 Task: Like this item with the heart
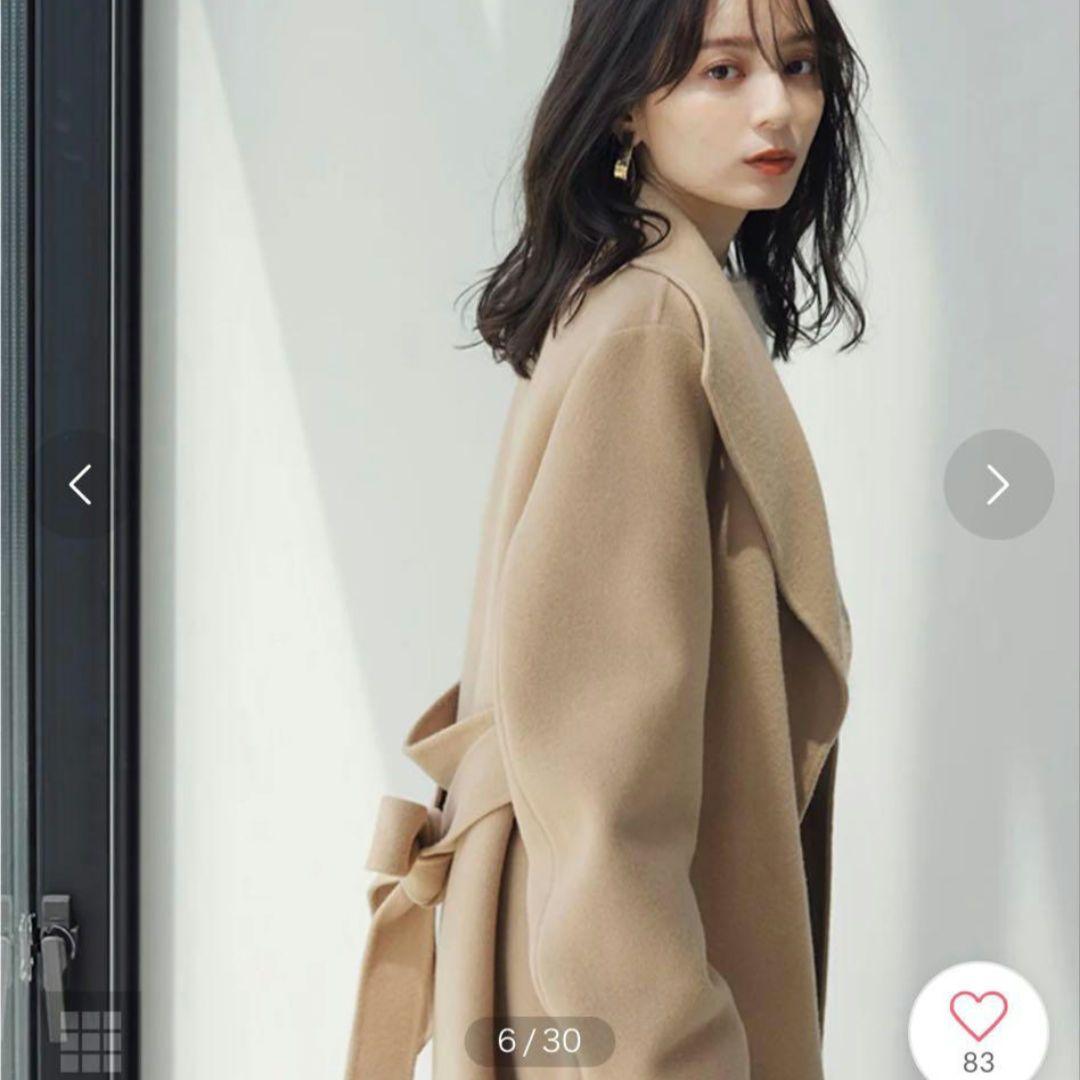tap(977, 1018)
